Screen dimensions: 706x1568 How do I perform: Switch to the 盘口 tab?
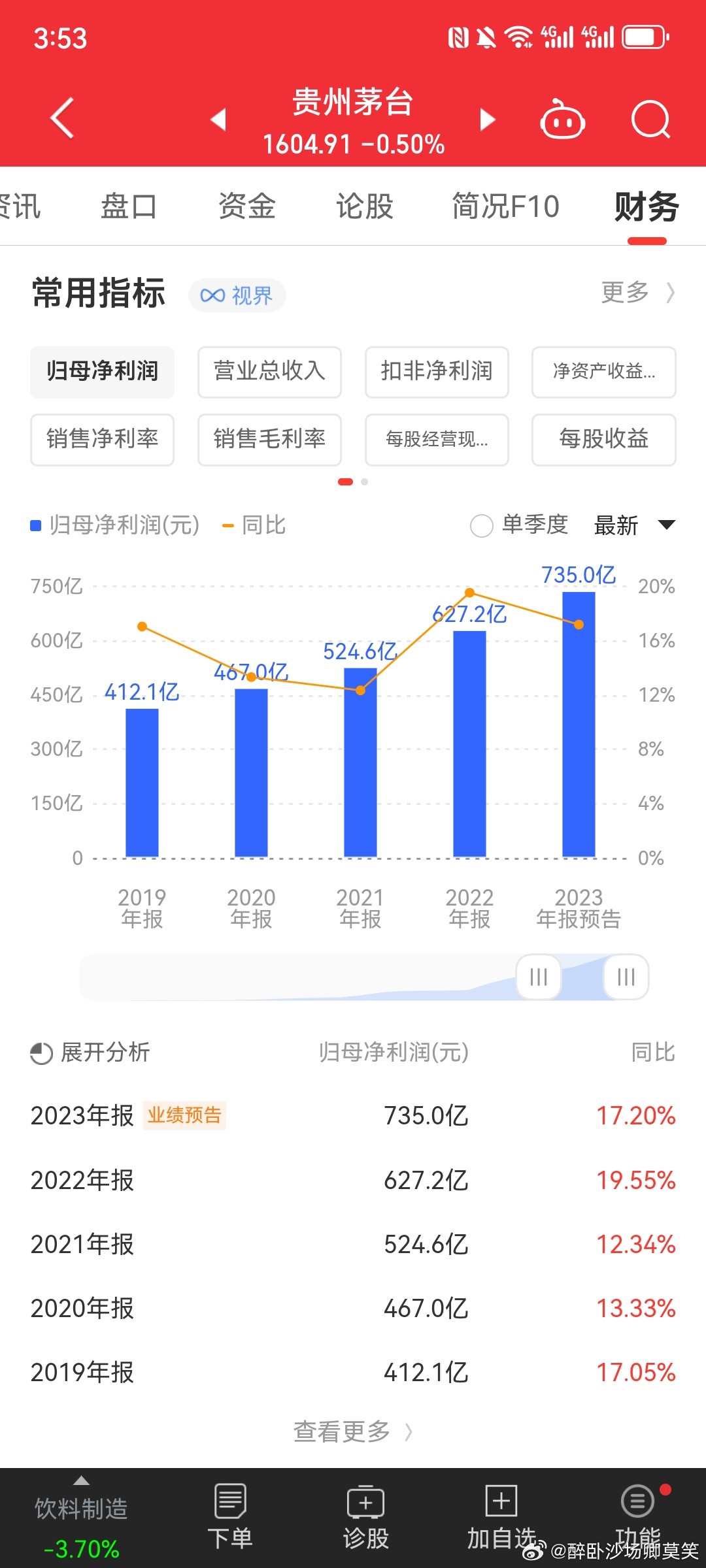128,206
